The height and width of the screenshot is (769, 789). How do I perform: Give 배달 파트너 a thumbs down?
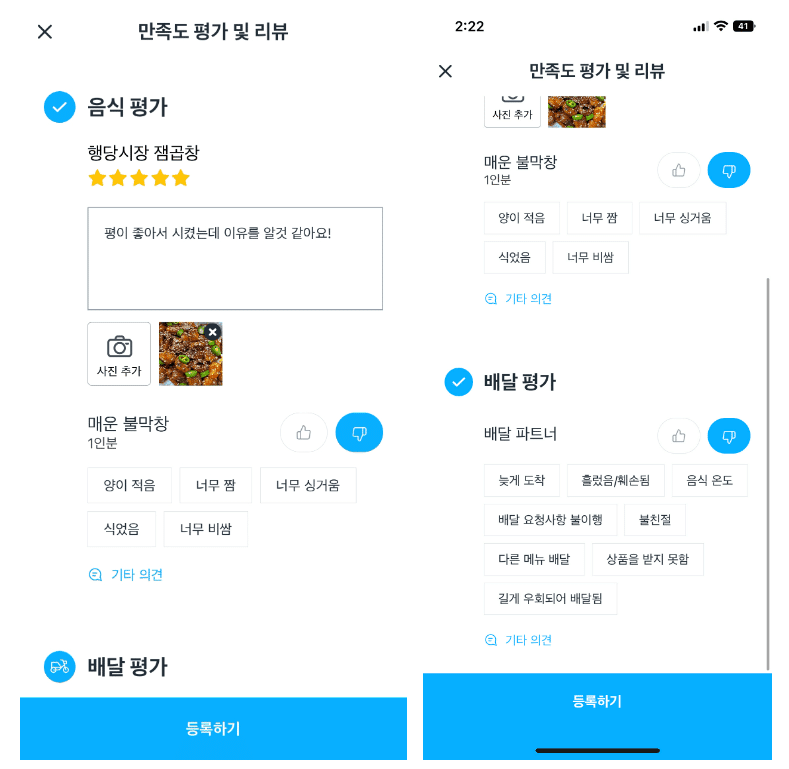click(728, 436)
